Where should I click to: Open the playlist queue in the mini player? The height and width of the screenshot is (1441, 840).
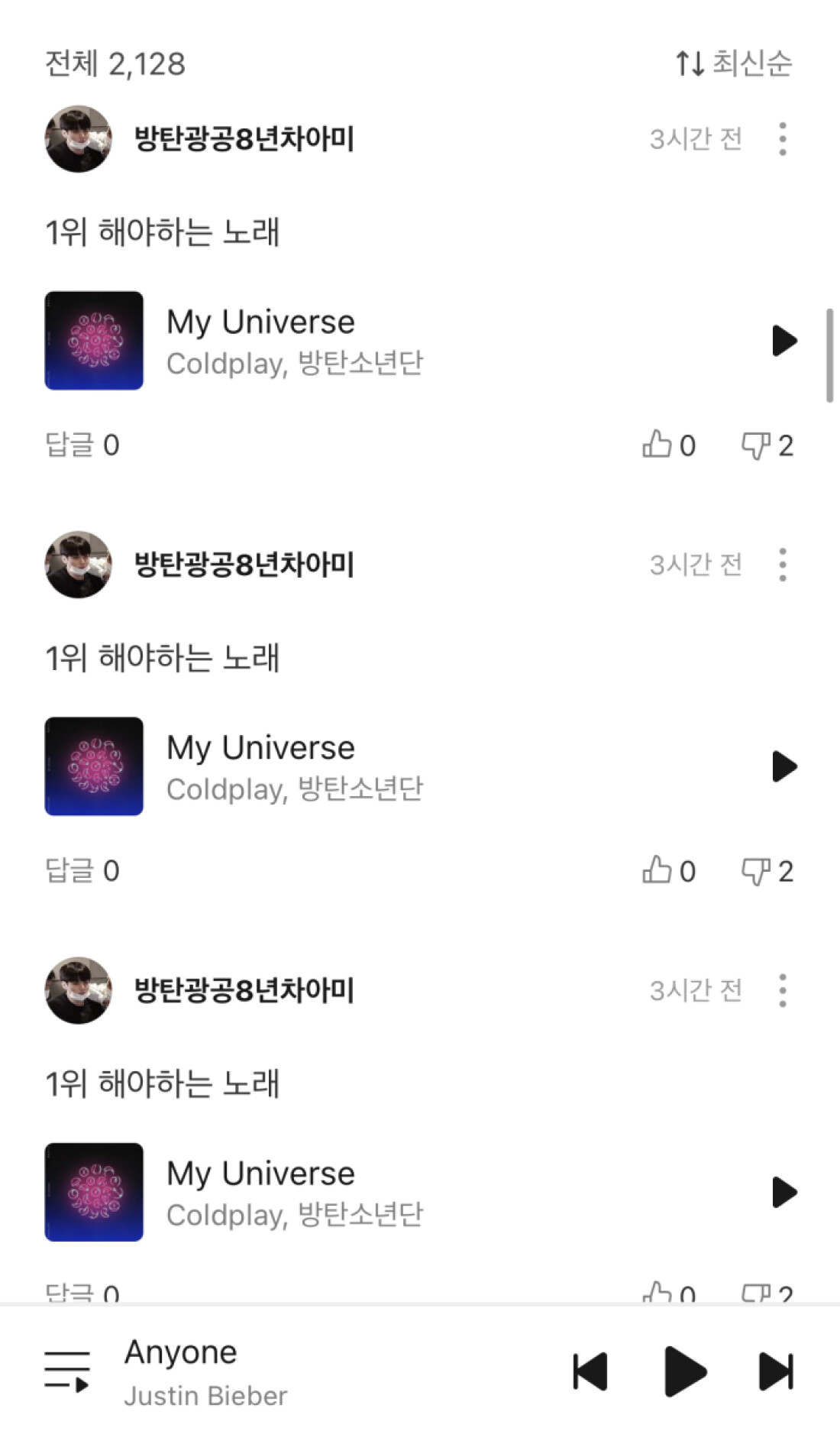[x=67, y=1371]
